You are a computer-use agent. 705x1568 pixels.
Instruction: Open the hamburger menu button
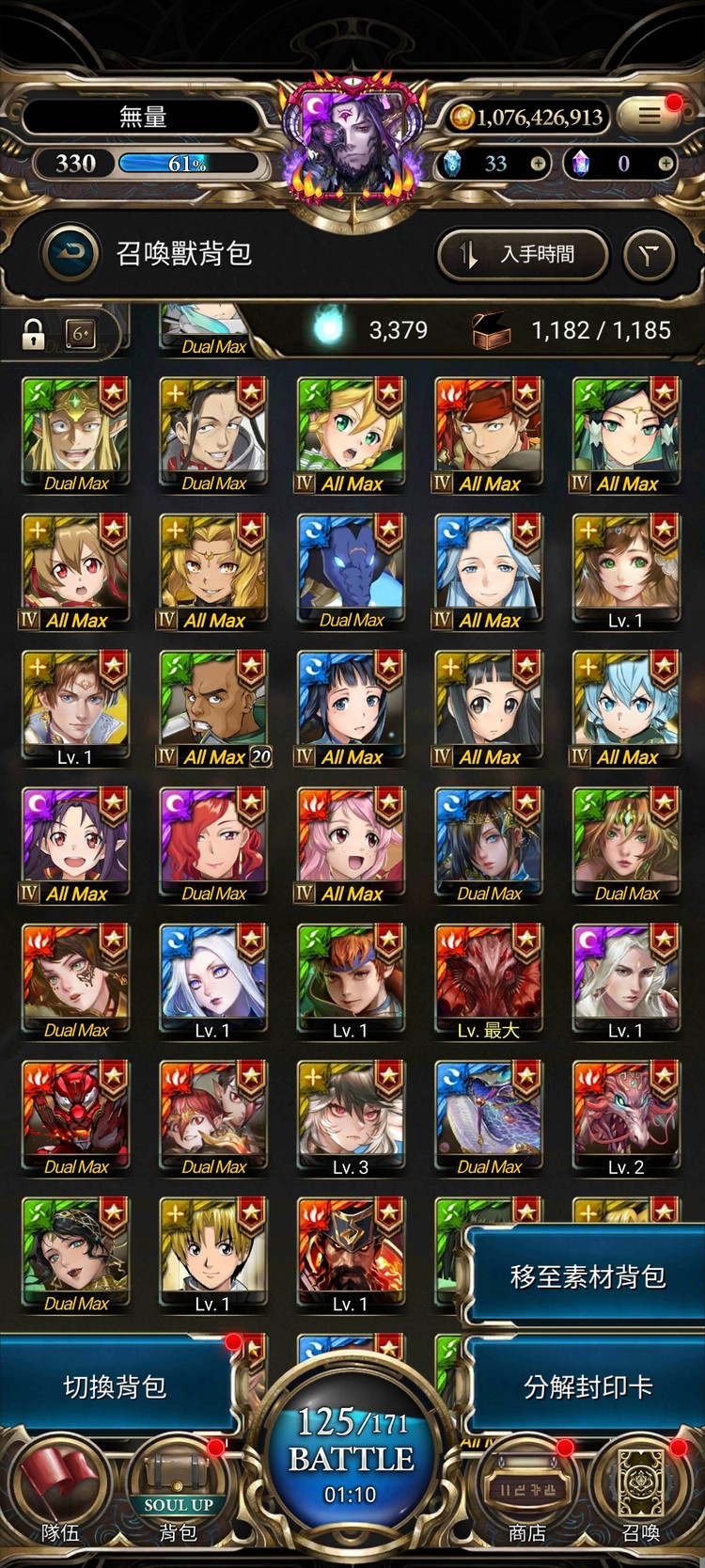pyautogui.click(x=650, y=115)
